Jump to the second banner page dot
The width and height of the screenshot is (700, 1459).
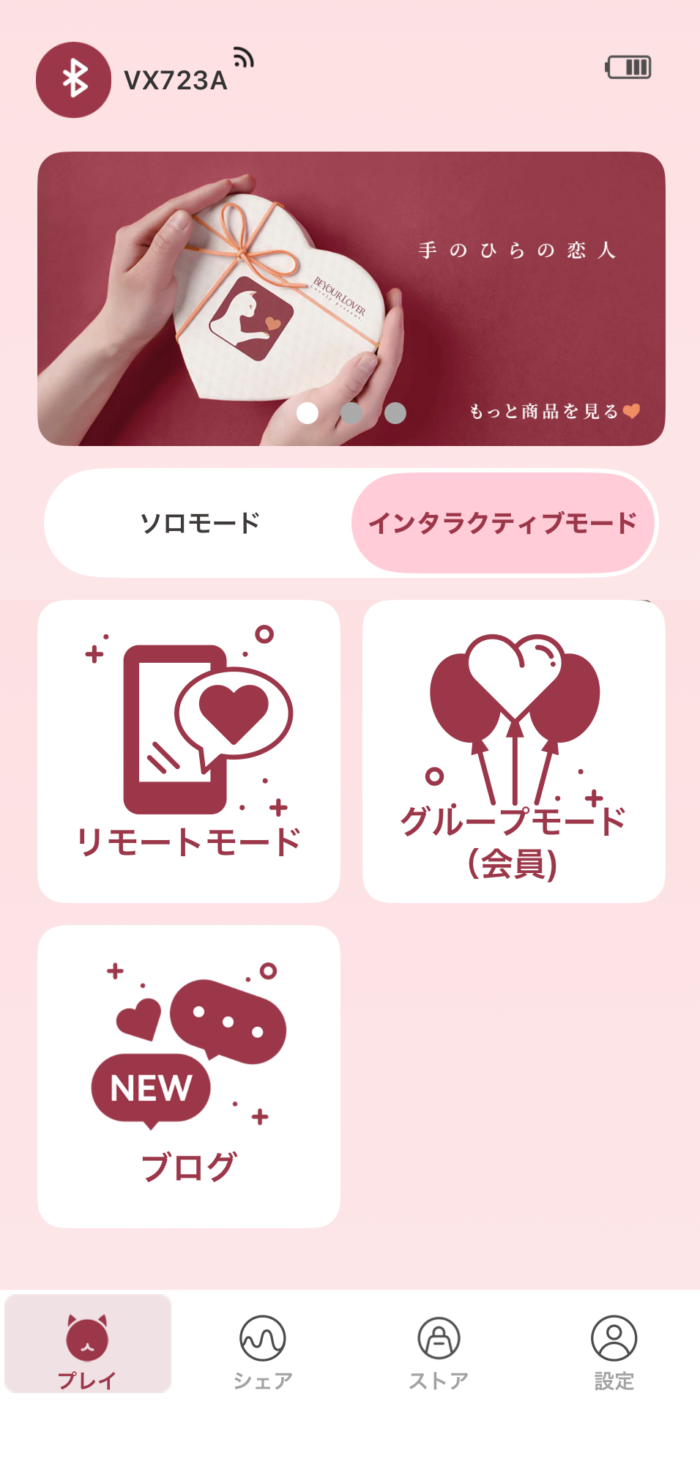[x=352, y=413]
